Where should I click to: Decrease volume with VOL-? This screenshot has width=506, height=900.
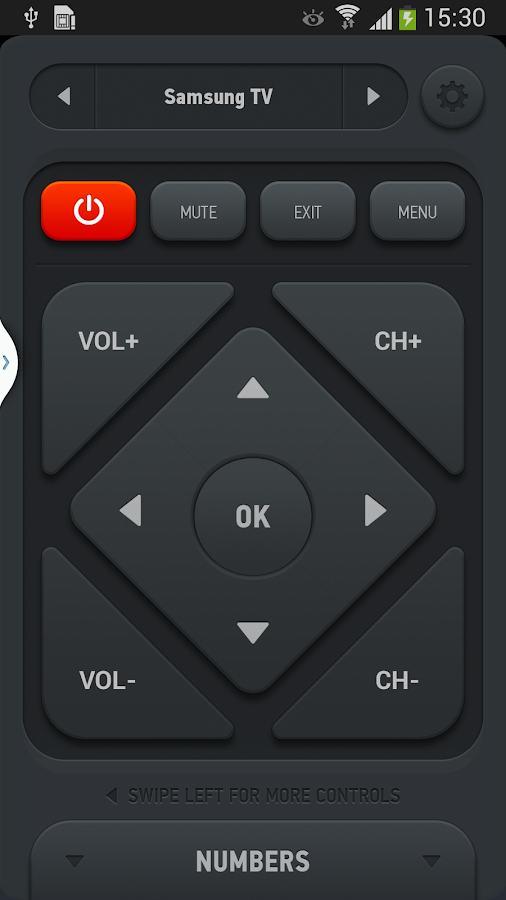pyautogui.click(x=107, y=681)
